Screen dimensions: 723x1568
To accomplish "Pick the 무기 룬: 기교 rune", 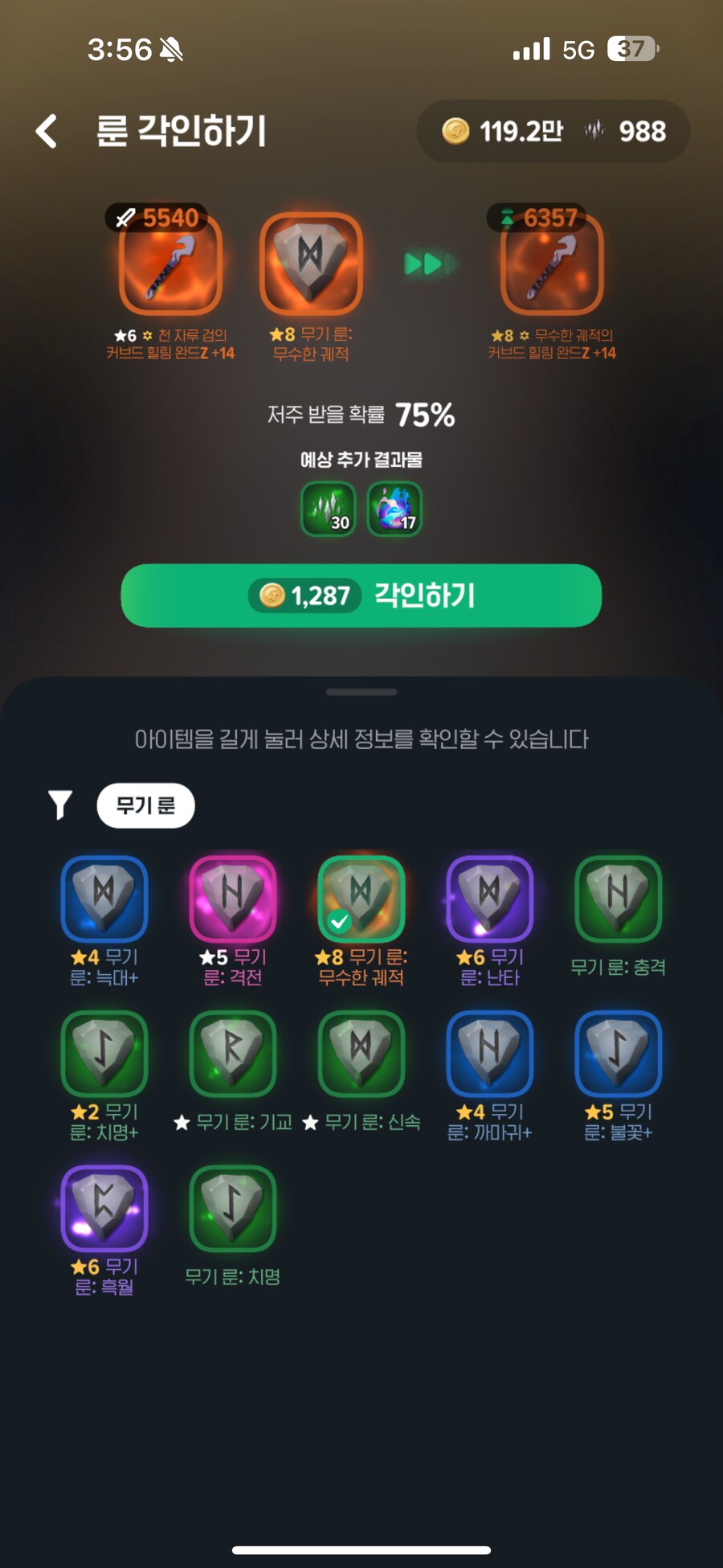I will [233, 1054].
